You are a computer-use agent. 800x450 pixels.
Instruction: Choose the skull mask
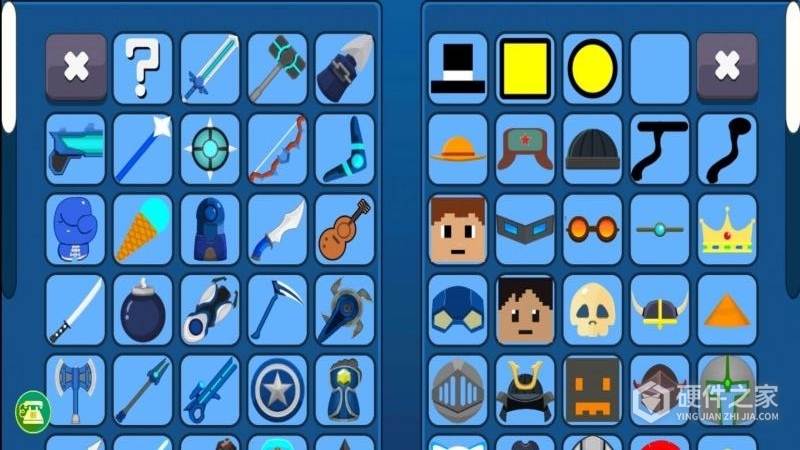click(x=592, y=310)
